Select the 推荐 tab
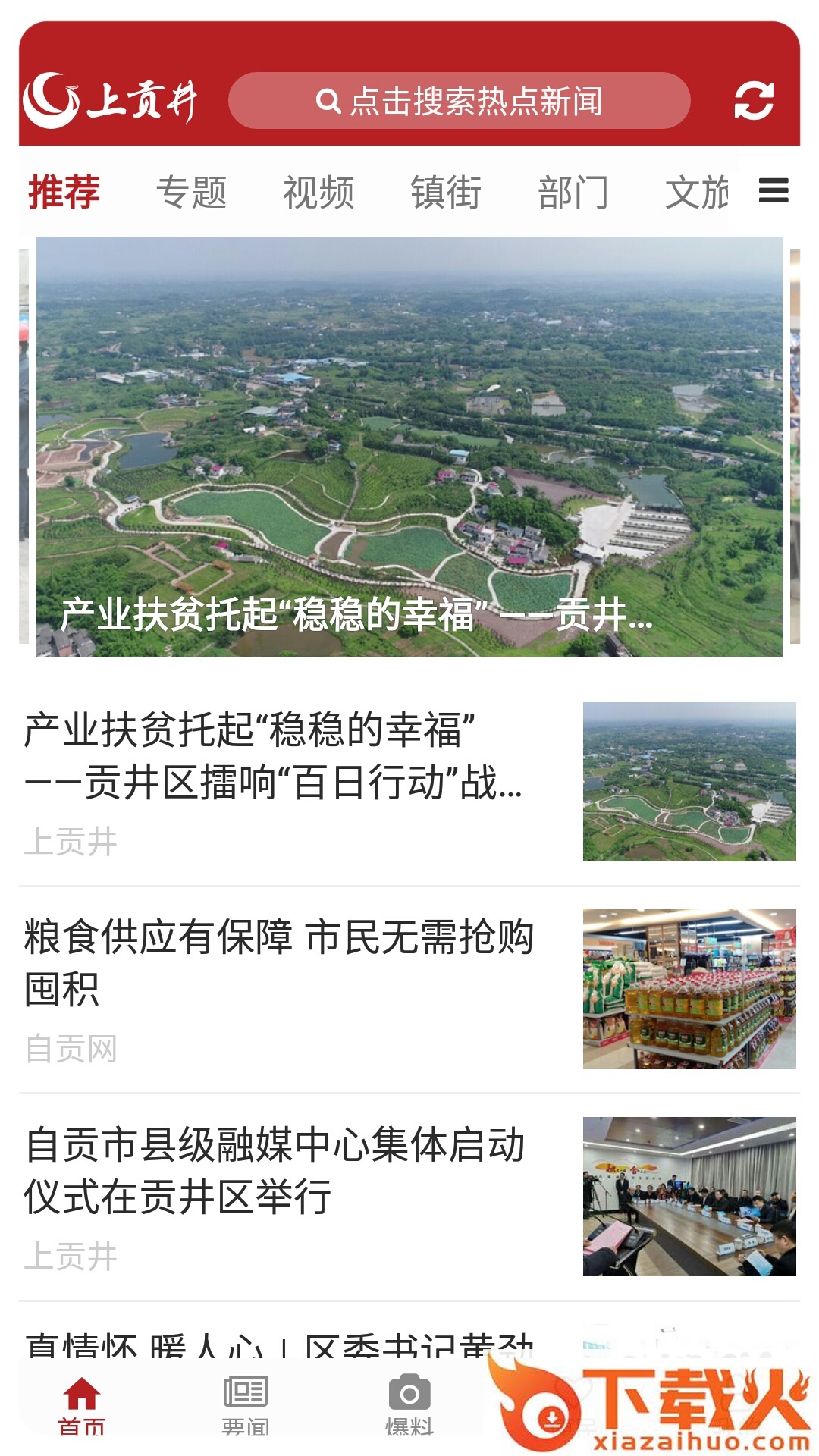Screen dimensions: 819x1456 click(x=64, y=192)
